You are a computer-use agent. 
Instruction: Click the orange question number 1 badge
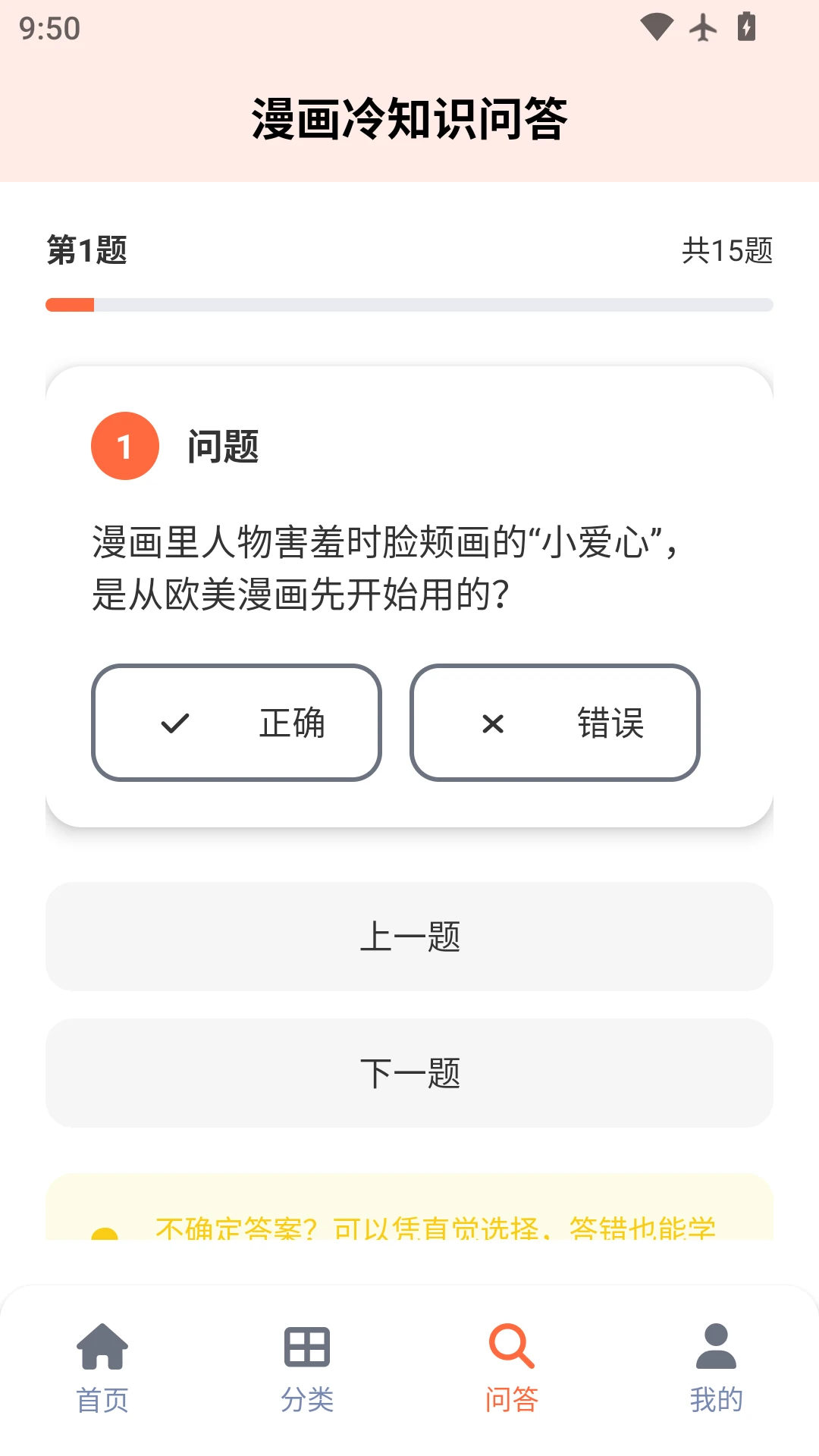pyautogui.click(x=124, y=446)
